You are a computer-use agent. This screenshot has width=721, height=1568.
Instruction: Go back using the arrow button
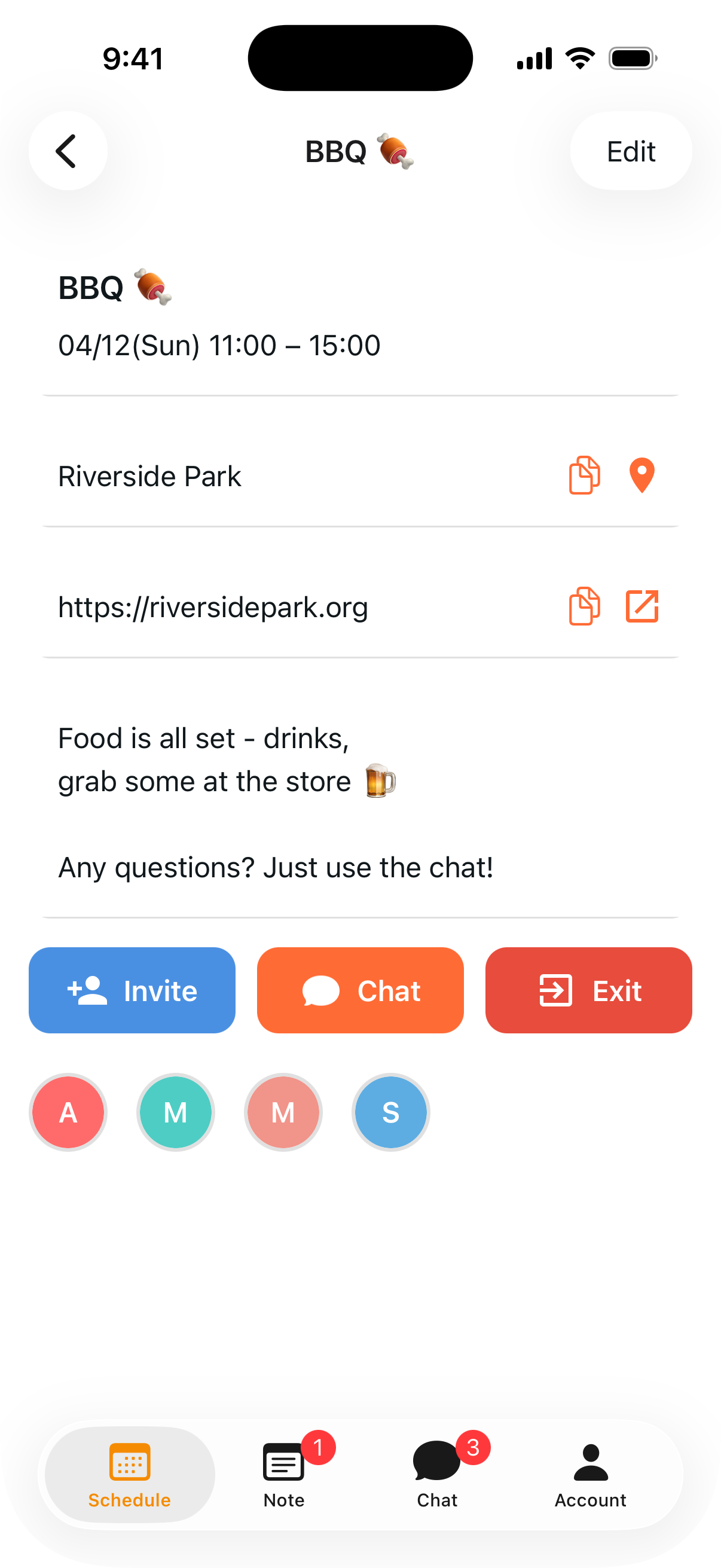(x=68, y=151)
